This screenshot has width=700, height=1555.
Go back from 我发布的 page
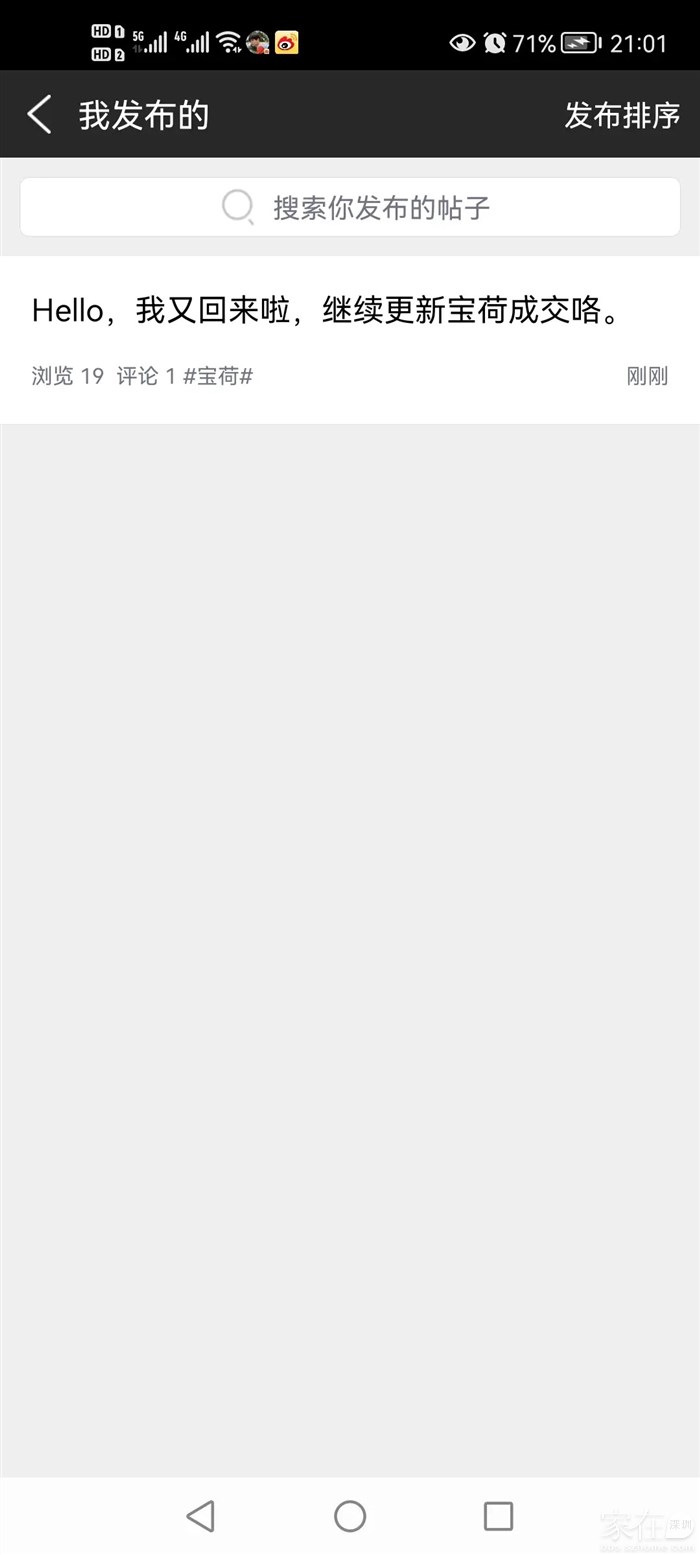coord(40,115)
